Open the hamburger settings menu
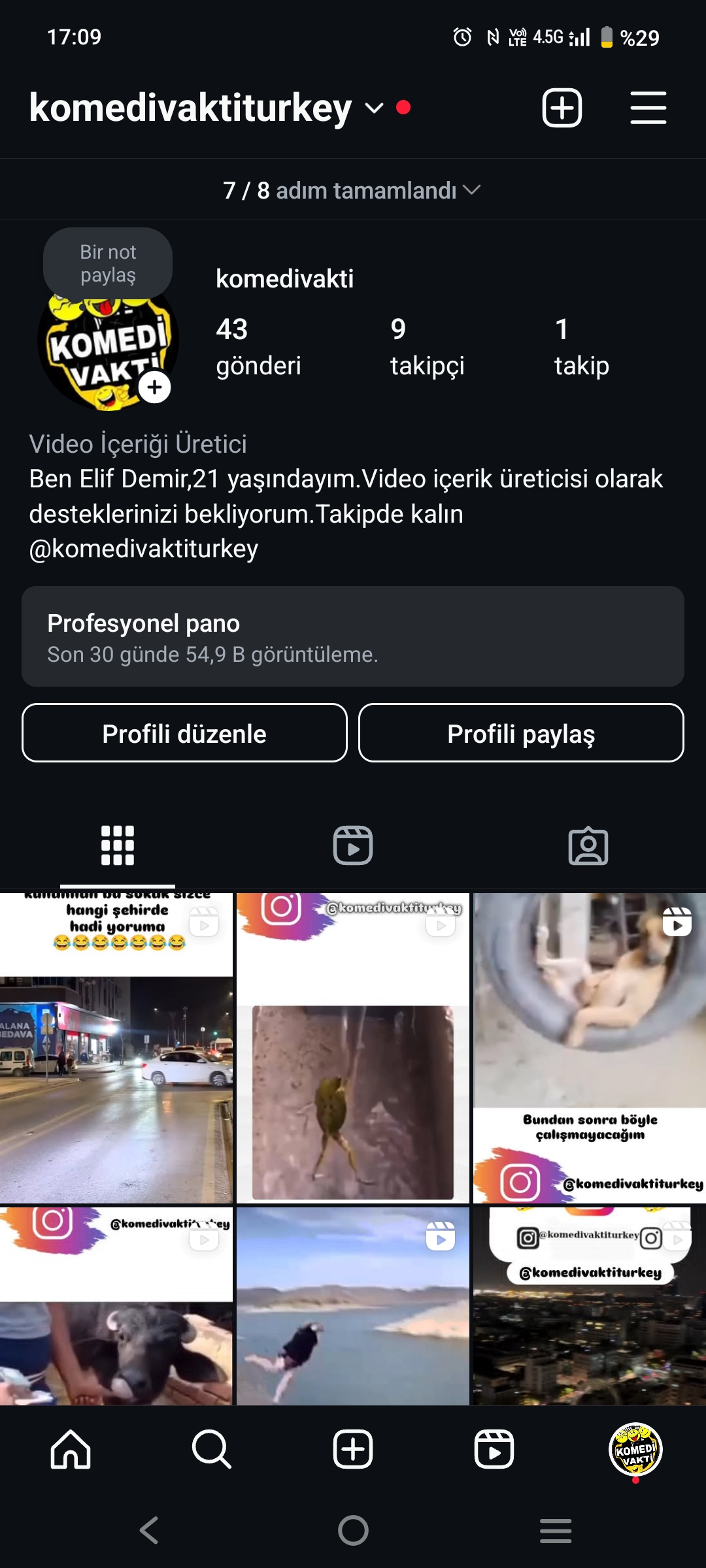 [648, 108]
